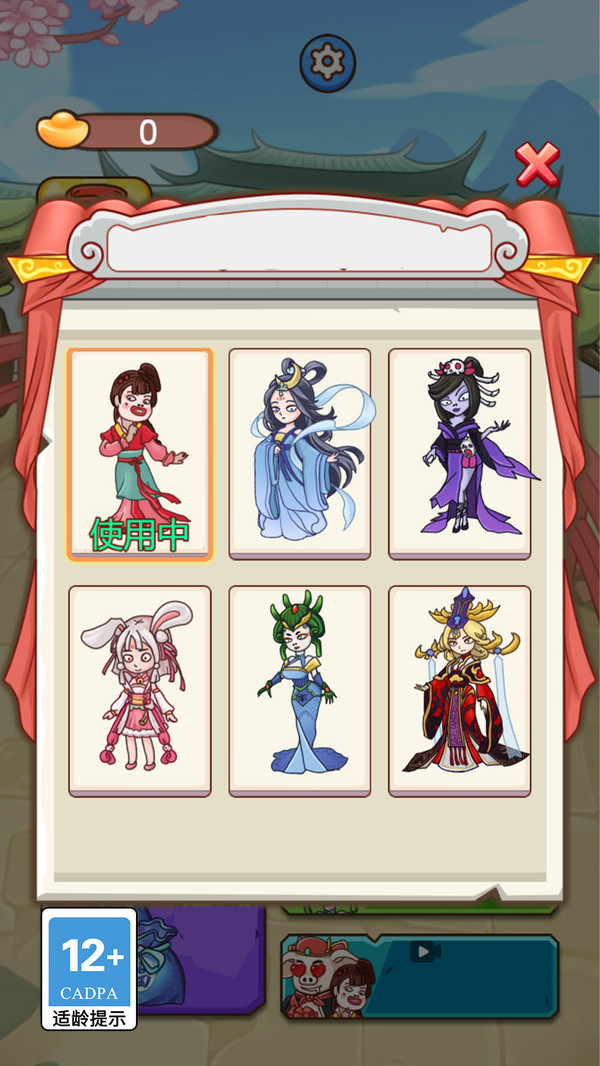Pick the blonde empress in red robes

(460, 691)
